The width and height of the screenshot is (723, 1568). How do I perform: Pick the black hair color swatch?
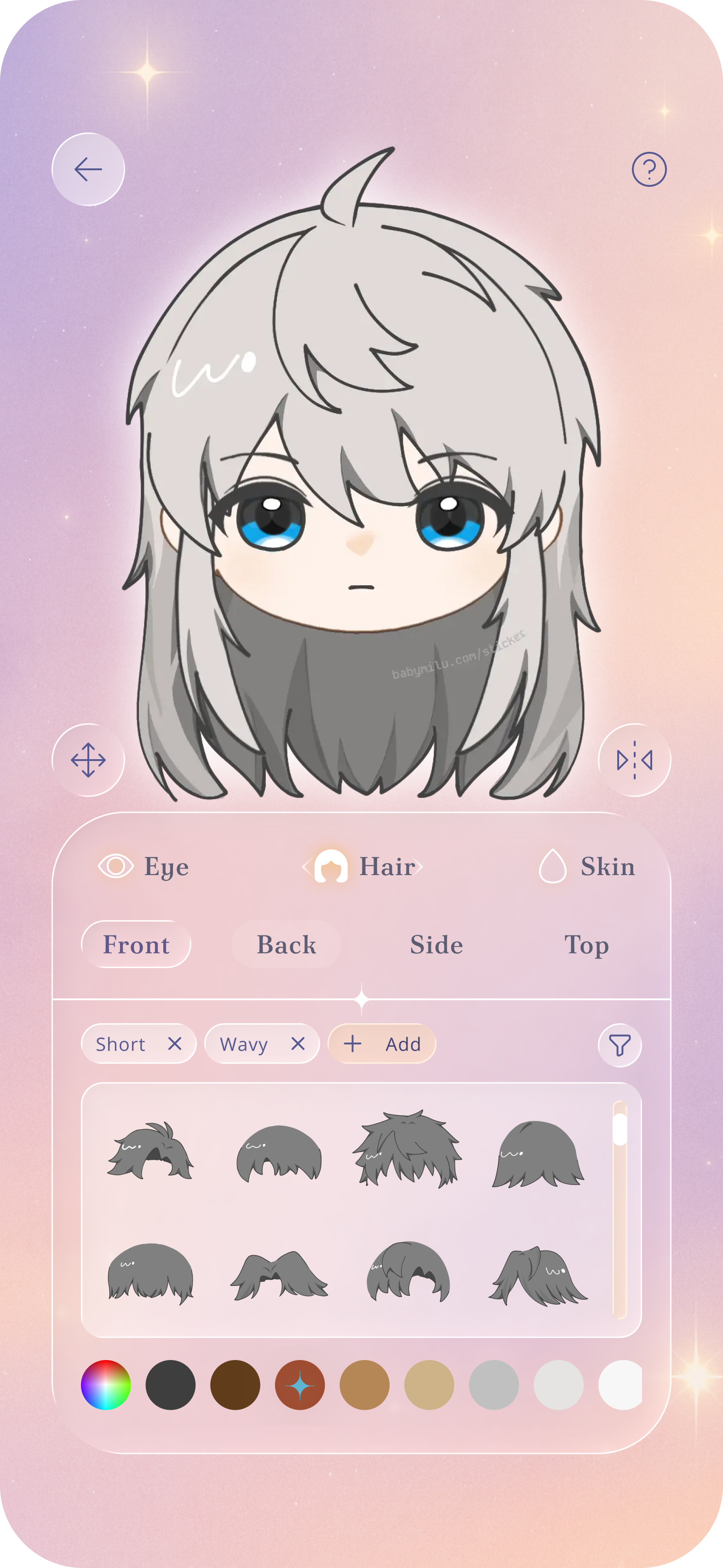coord(171,1385)
